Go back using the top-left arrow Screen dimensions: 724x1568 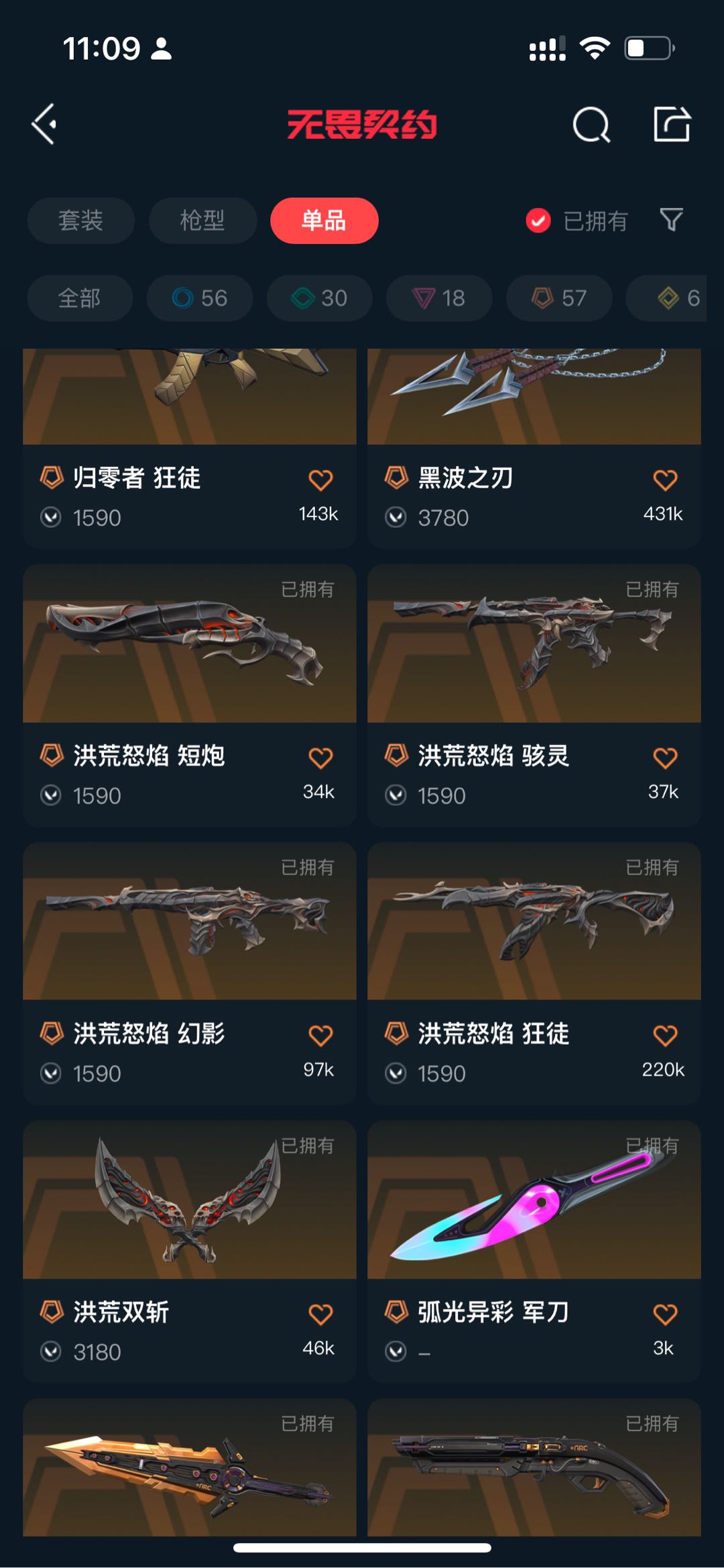pos(44,125)
